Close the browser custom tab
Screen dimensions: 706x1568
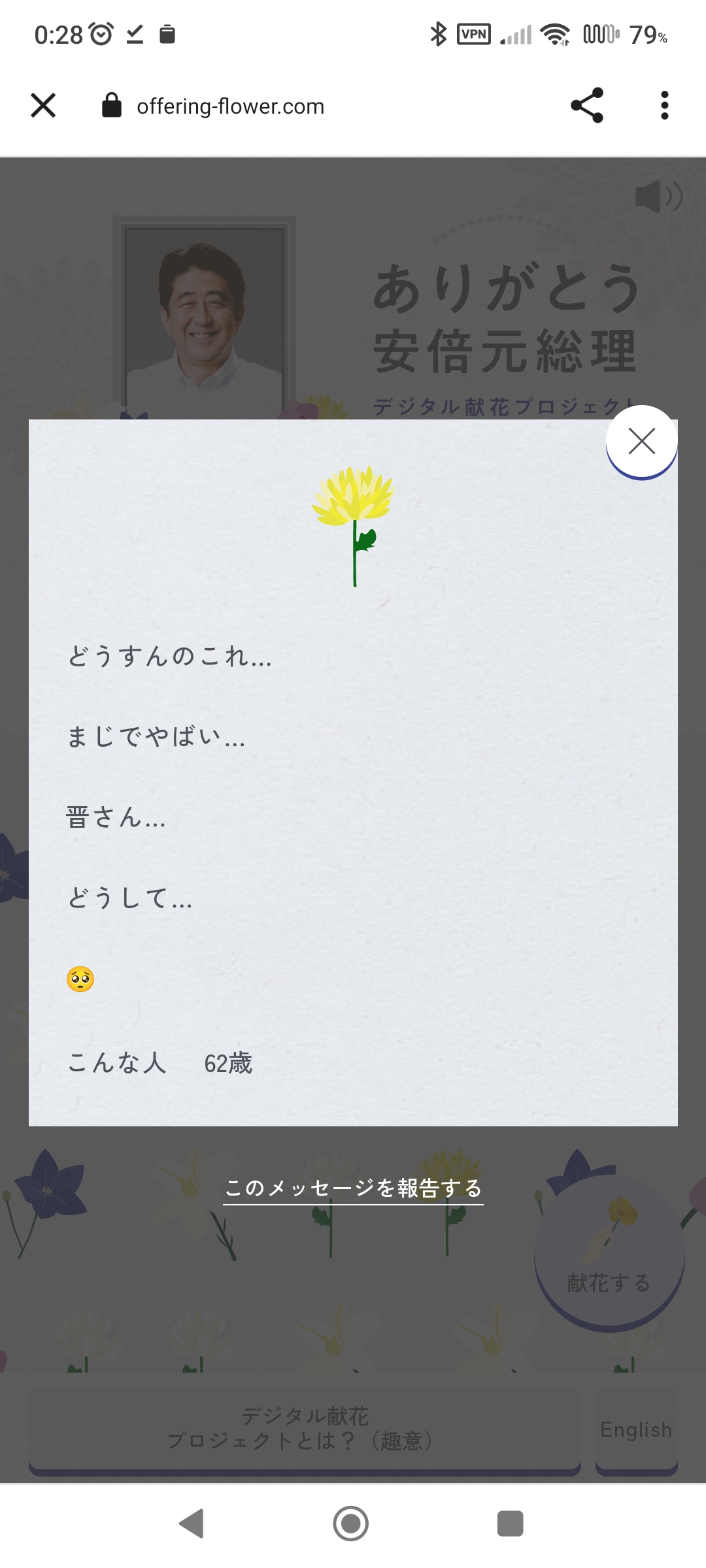43,105
